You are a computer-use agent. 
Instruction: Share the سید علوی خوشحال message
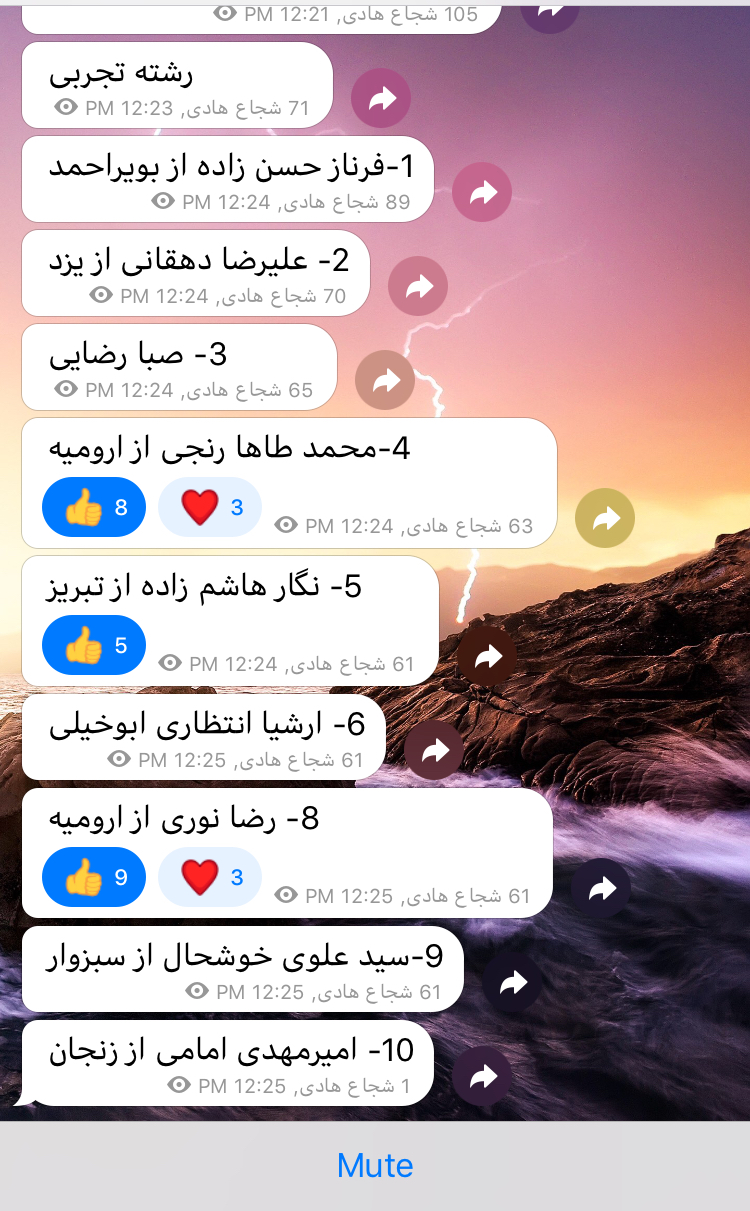click(512, 982)
